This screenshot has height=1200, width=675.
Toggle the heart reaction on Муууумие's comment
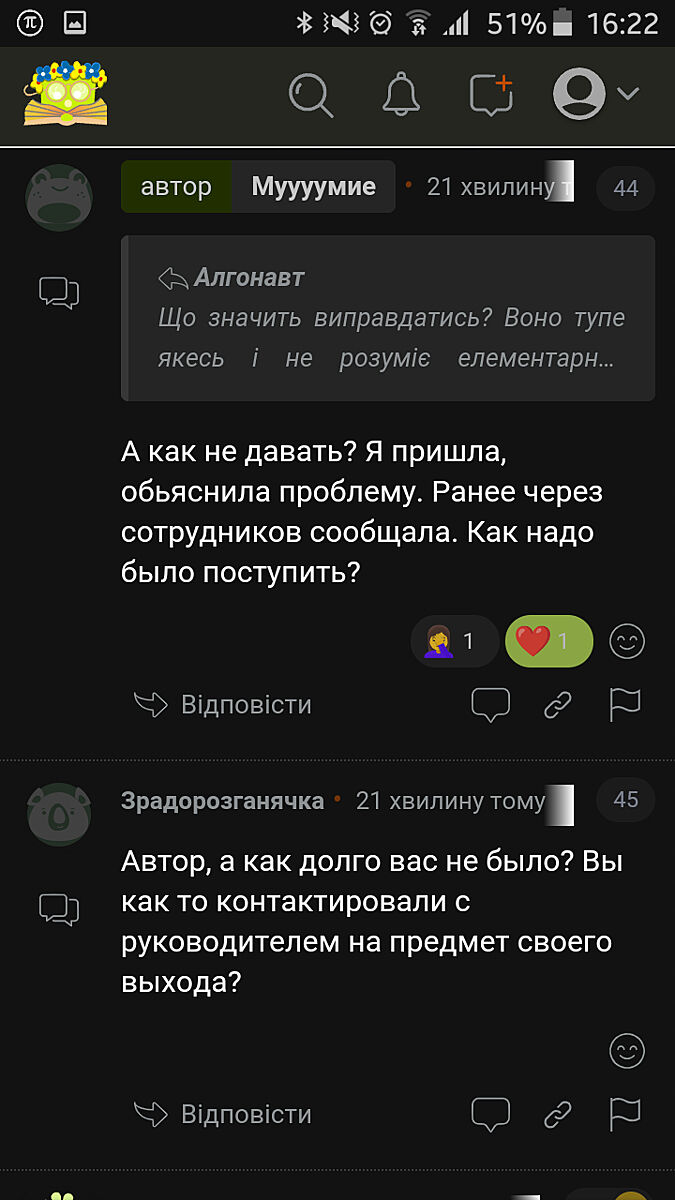coord(549,641)
